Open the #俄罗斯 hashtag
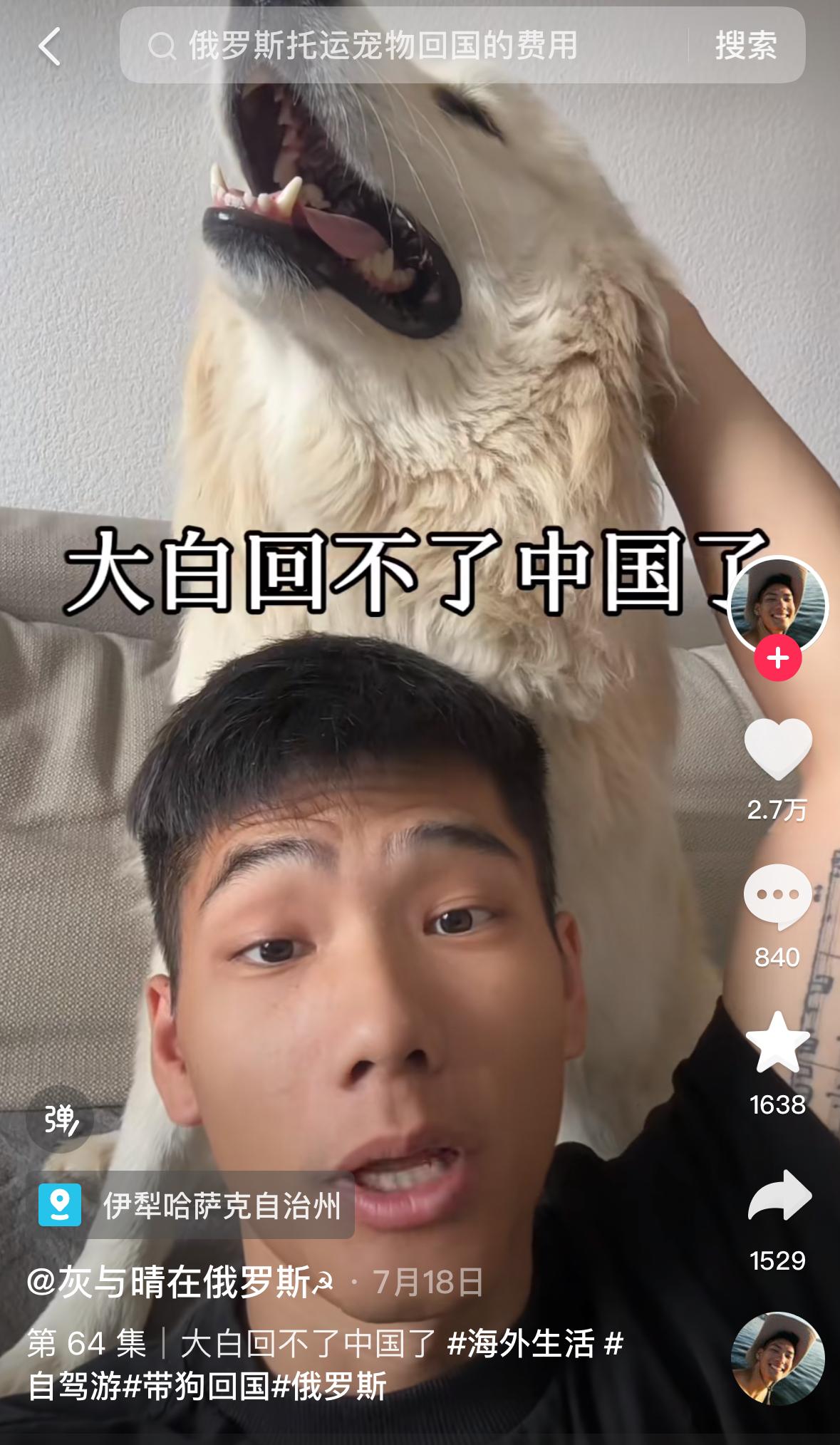Screen dimensions: 840x1445 330,1386
